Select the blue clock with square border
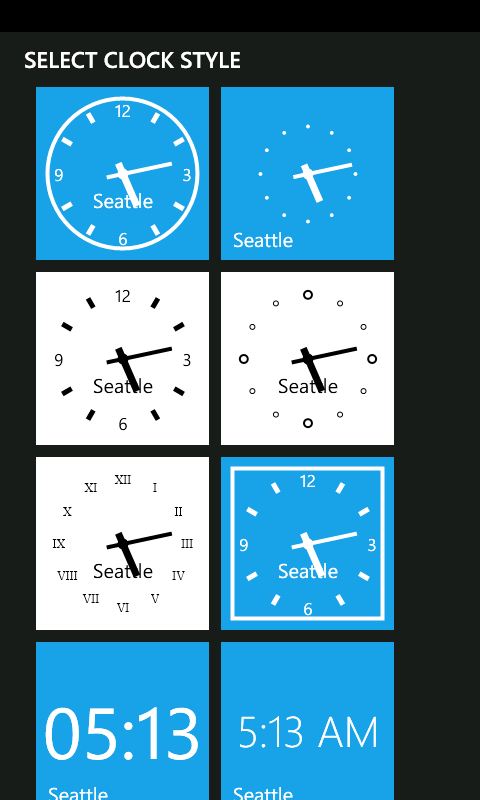This screenshot has height=800, width=480. (308, 543)
